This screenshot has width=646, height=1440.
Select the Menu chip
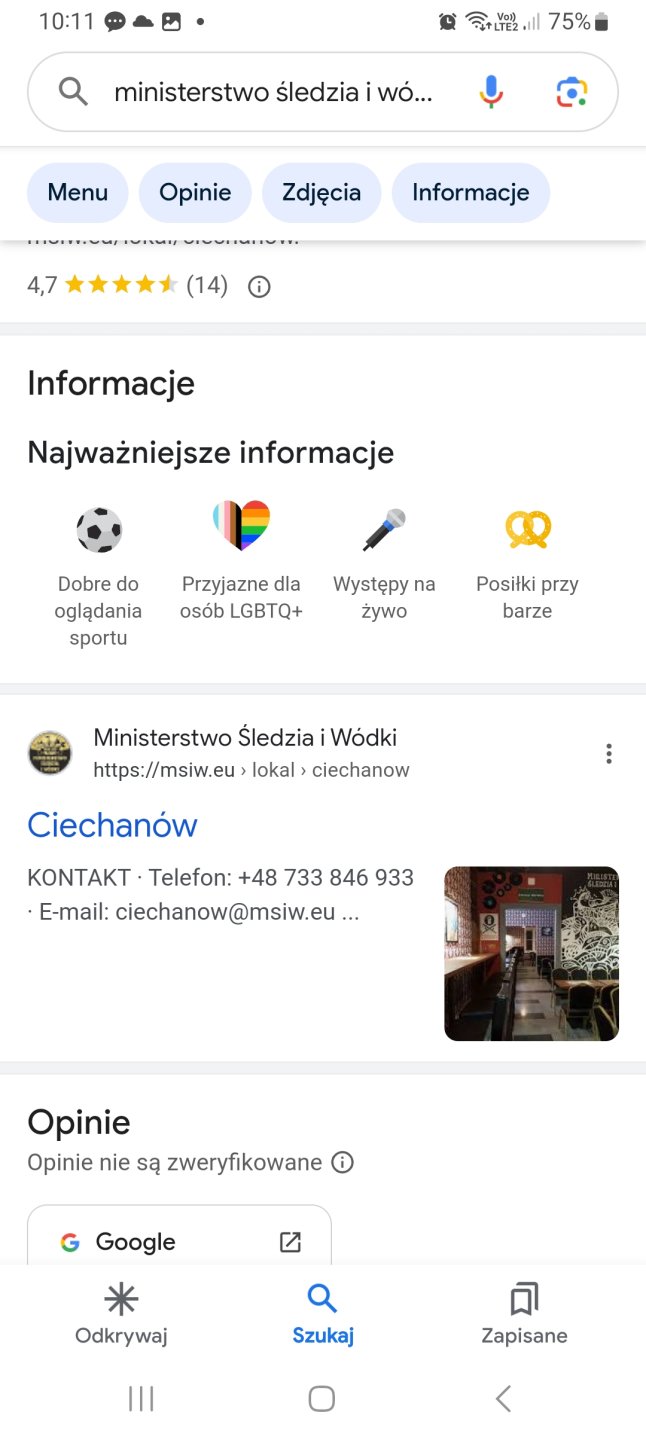pyautogui.click(x=77, y=193)
